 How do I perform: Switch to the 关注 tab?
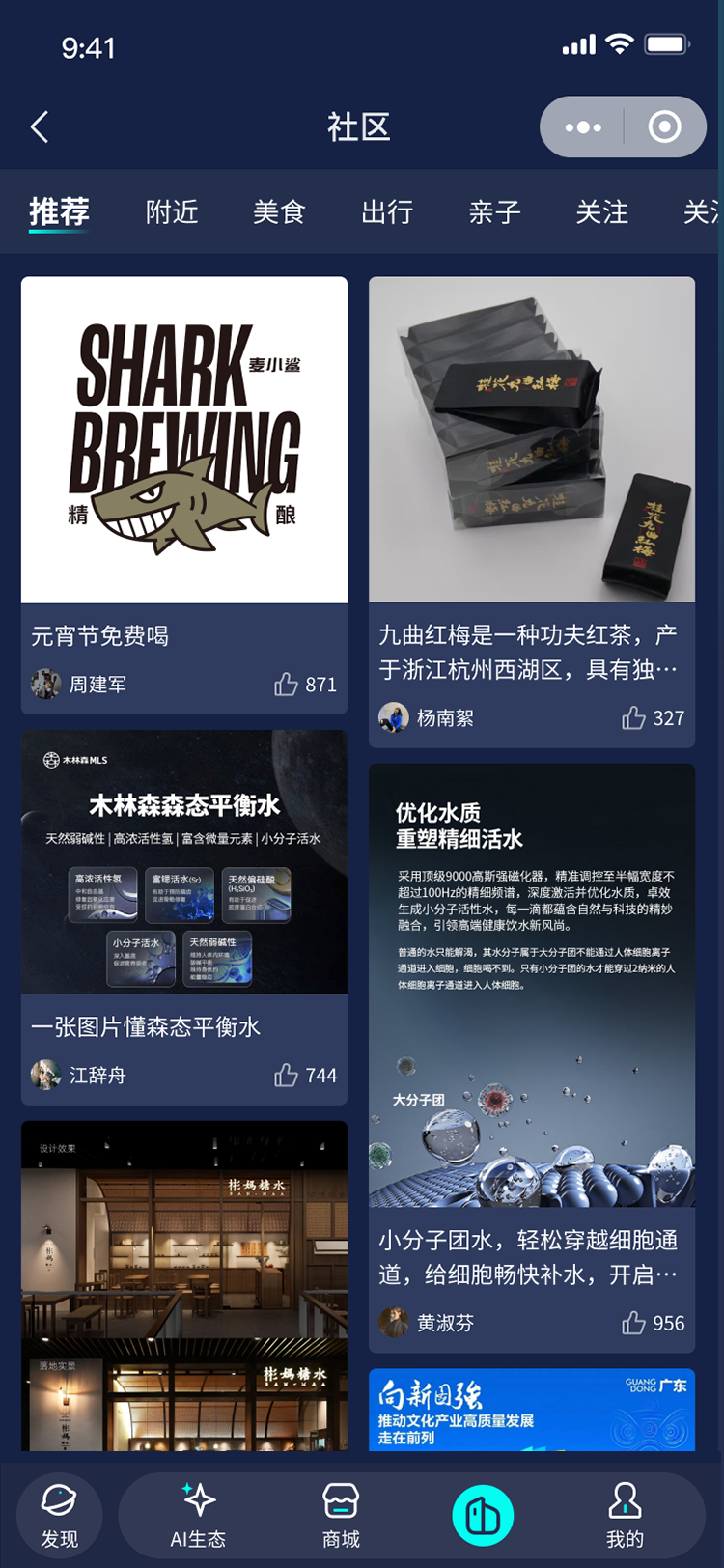click(x=601, y=211)
